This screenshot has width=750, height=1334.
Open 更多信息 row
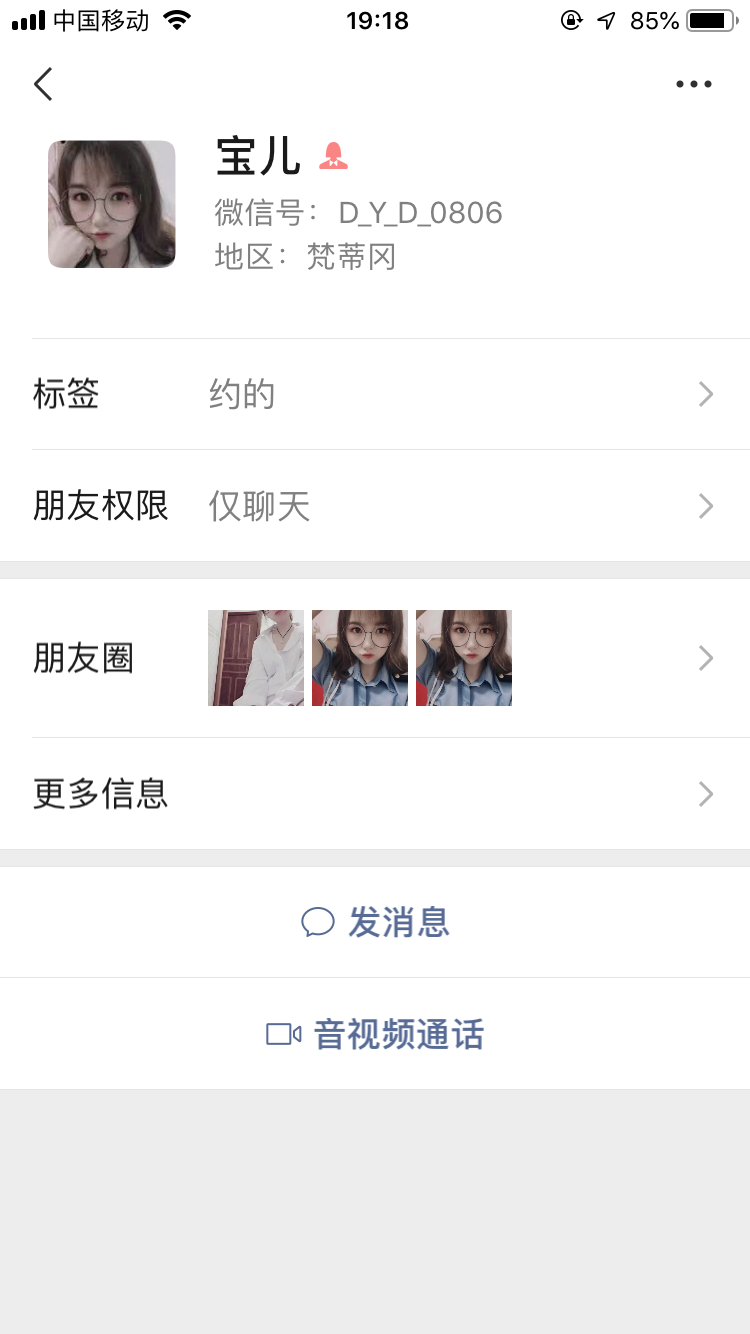click(x=375, y=794)
